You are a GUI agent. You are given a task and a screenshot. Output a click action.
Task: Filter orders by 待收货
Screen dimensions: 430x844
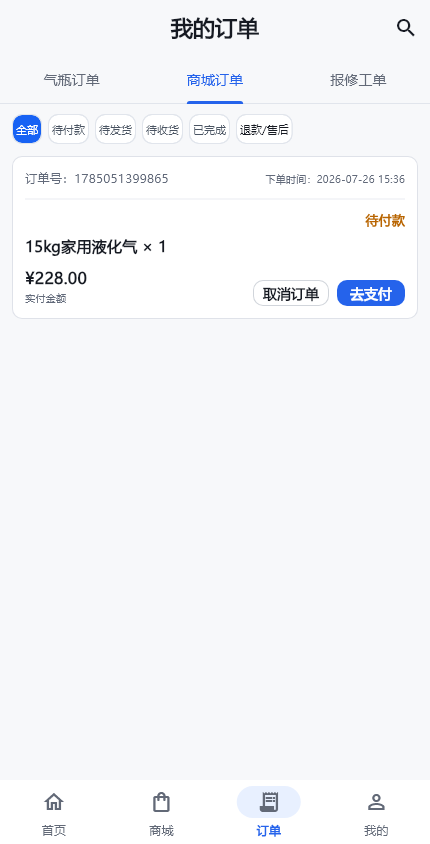click(x=162, y=129)
